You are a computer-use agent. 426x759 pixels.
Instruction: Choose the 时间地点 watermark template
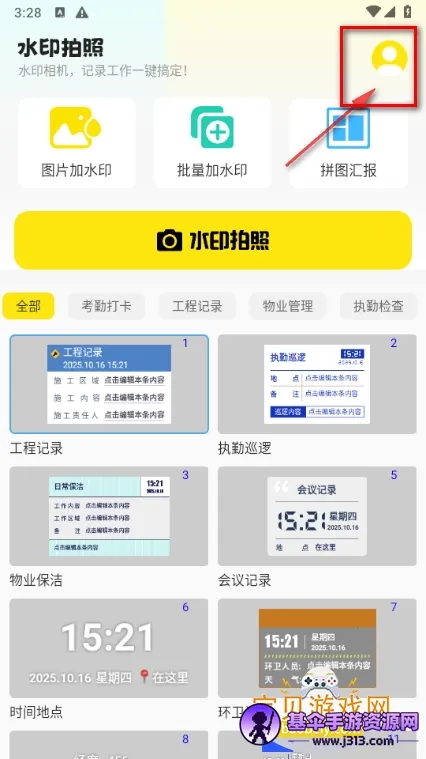[x=109, y=648]
